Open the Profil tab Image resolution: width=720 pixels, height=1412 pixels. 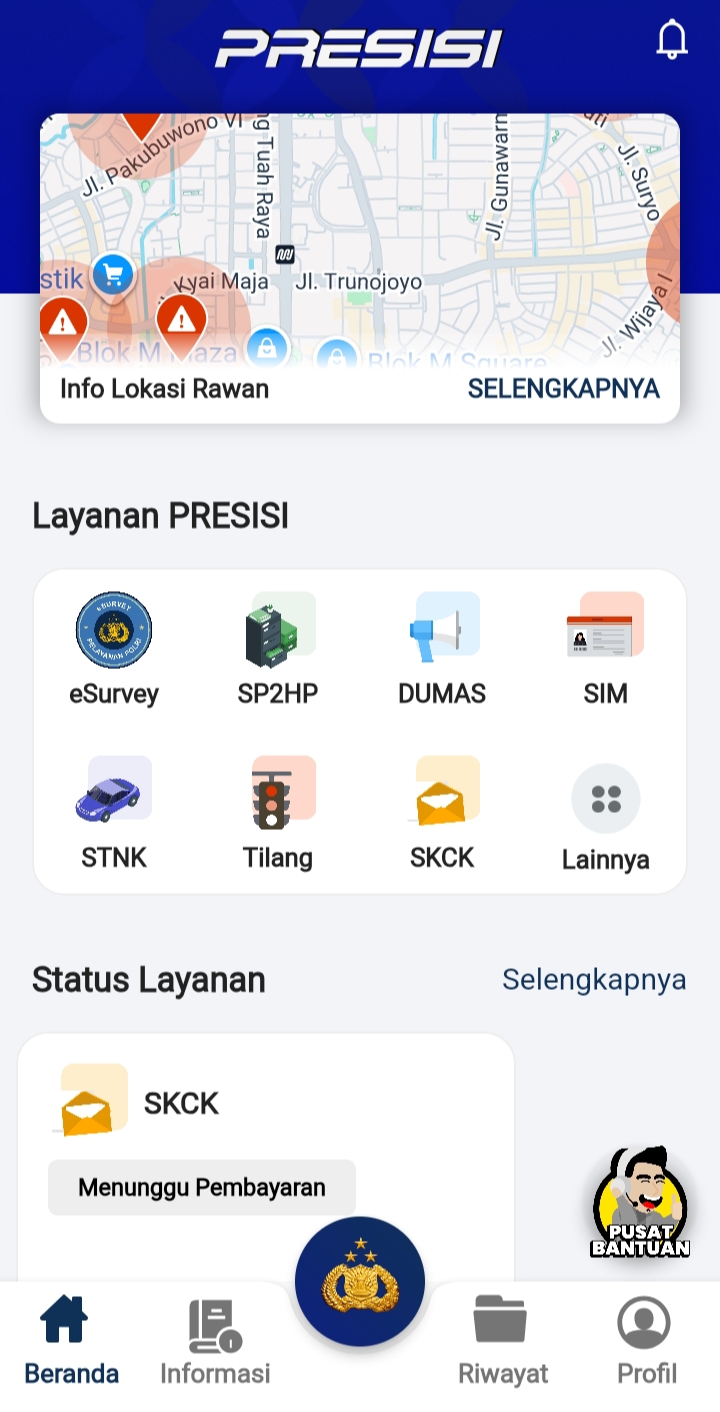(x=646, y=1340)
